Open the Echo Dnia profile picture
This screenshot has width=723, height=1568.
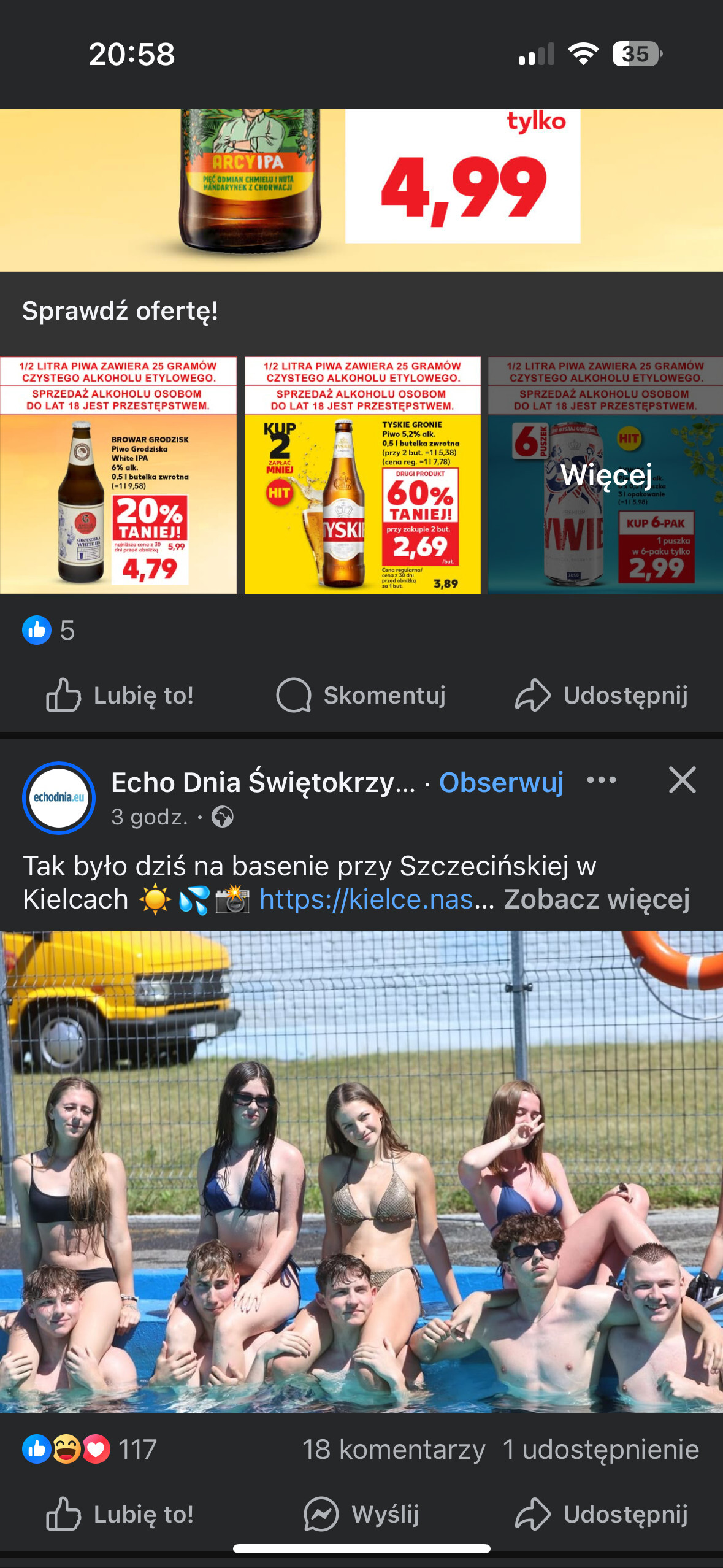coord(59,797)
